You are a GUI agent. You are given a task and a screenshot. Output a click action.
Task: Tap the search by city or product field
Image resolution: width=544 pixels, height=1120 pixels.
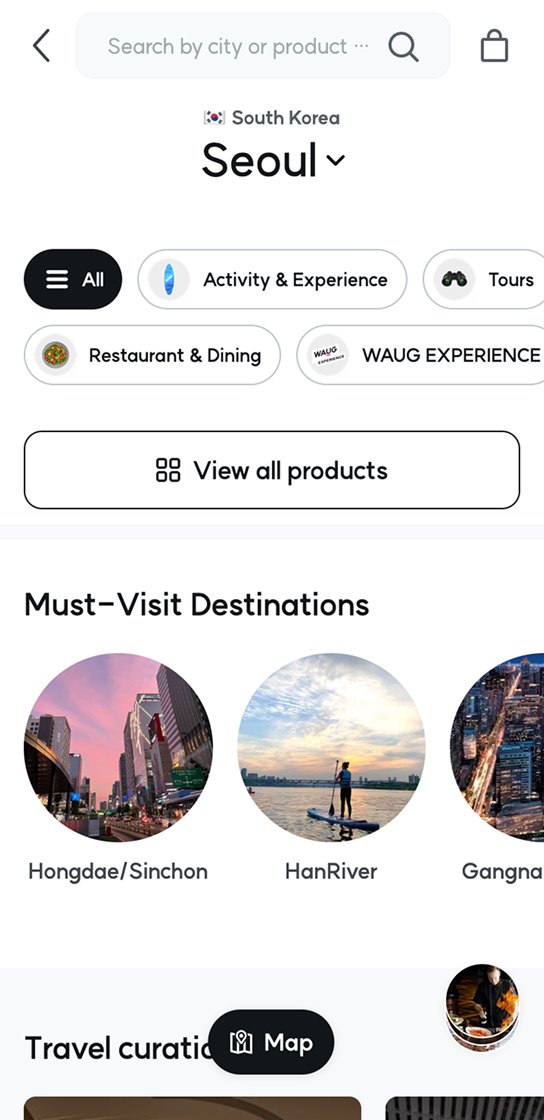tap(263, 46)
